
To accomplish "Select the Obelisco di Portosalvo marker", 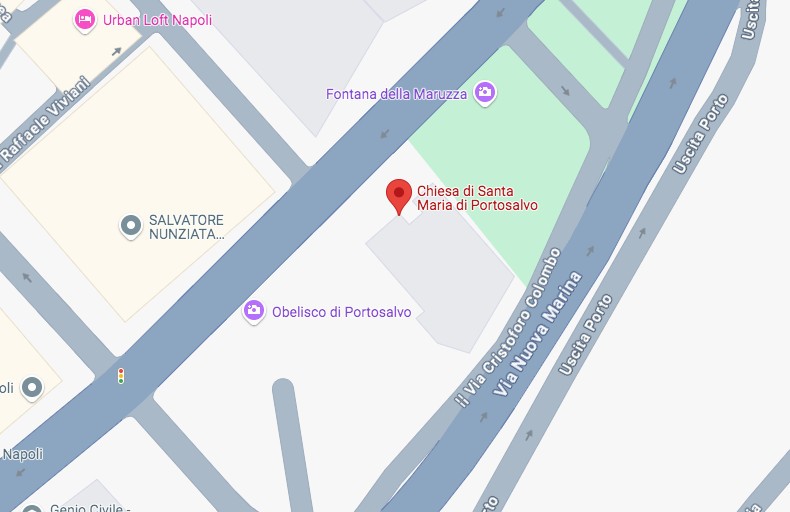I will (x=254, y=312).
